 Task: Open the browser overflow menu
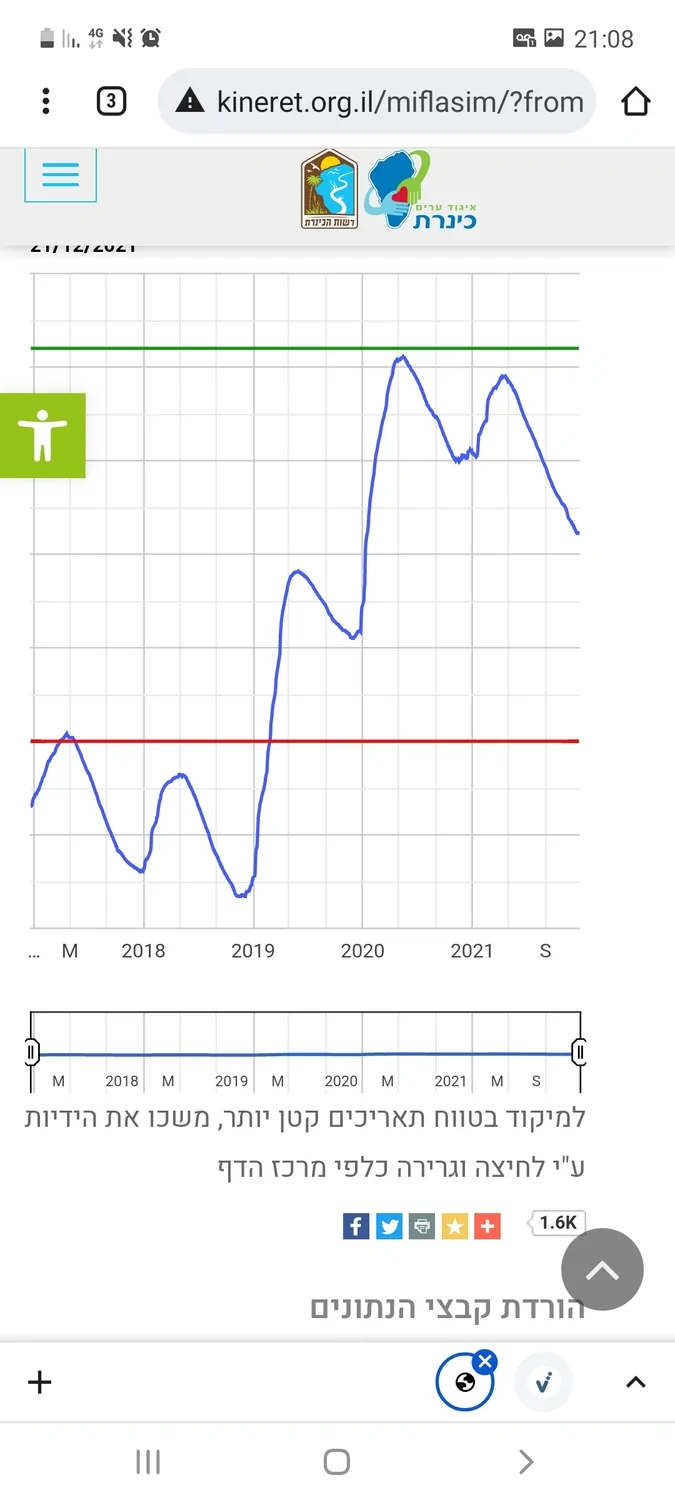(x=46, y=101)
